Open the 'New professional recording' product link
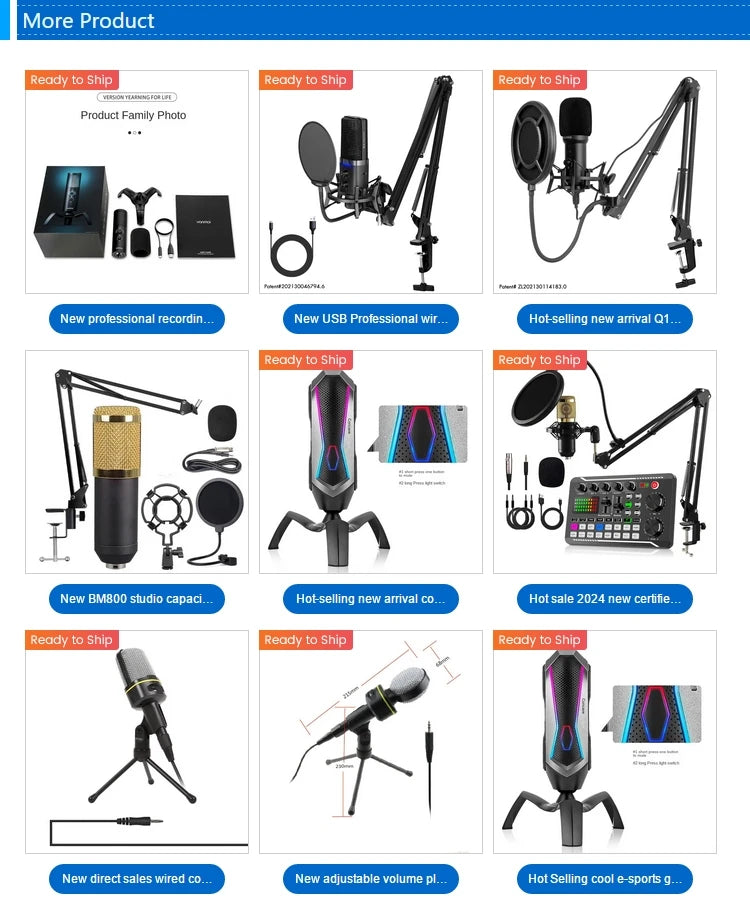Viewport: 750px width, 900px height. [136, 318]
